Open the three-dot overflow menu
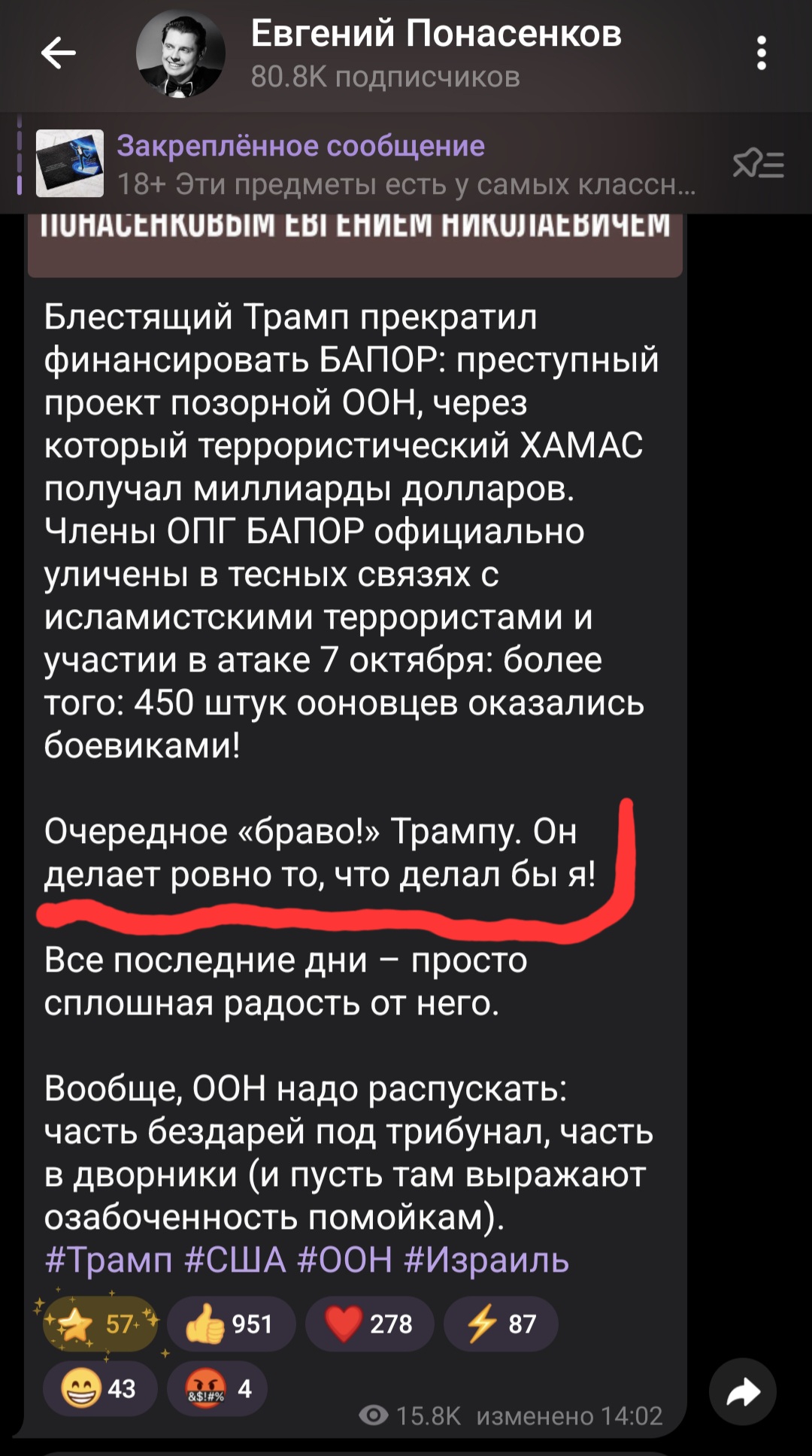 pyautogui.click(x=762, y=53)
